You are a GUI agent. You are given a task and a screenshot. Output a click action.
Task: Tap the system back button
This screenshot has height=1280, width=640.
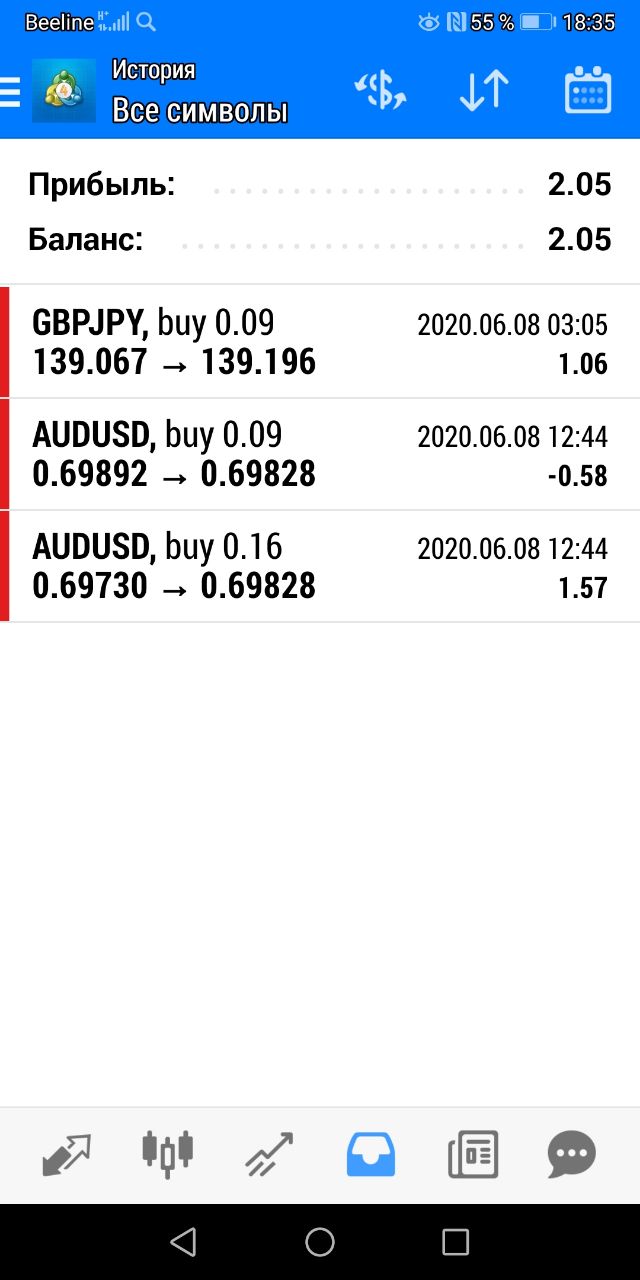[x=183, y=1242]
